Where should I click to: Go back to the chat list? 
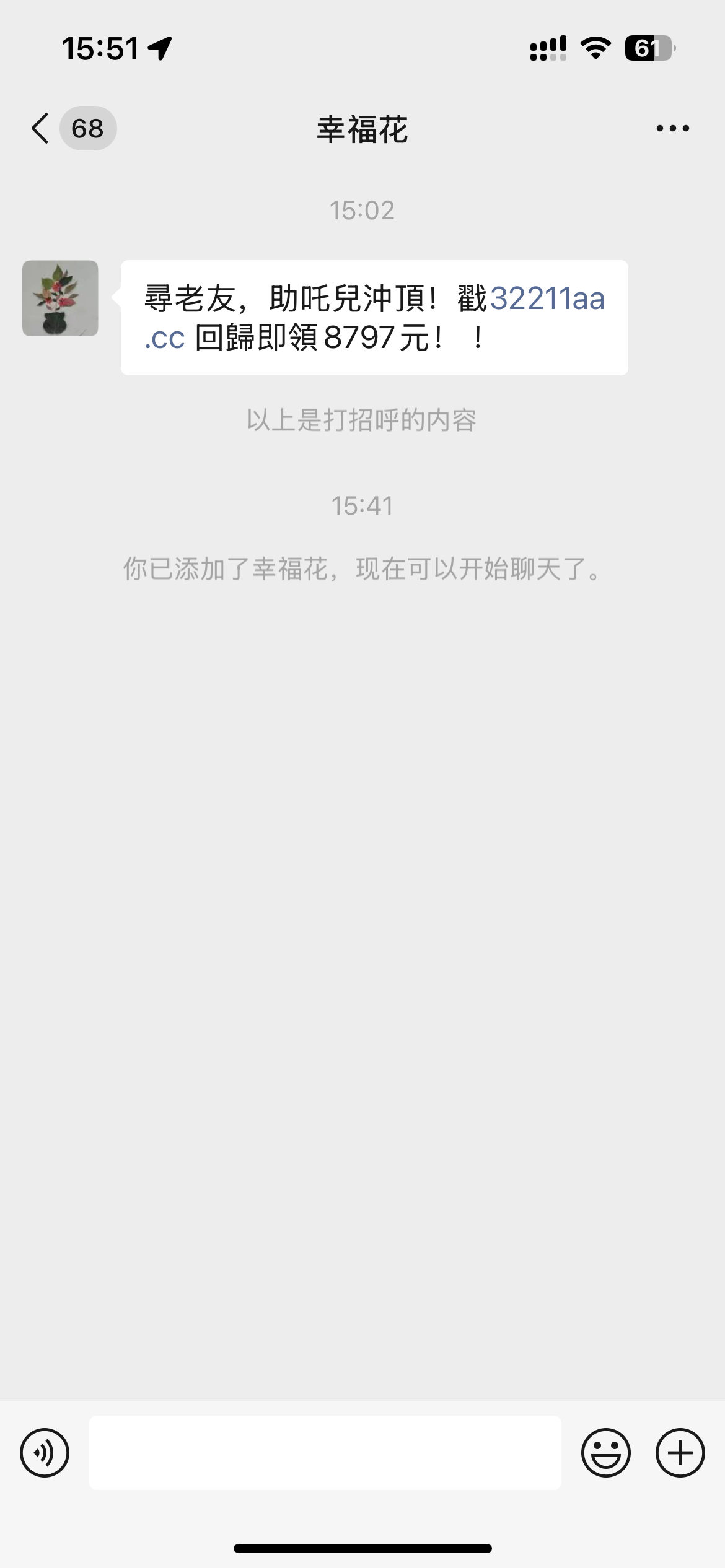click(x=41, y=129)
